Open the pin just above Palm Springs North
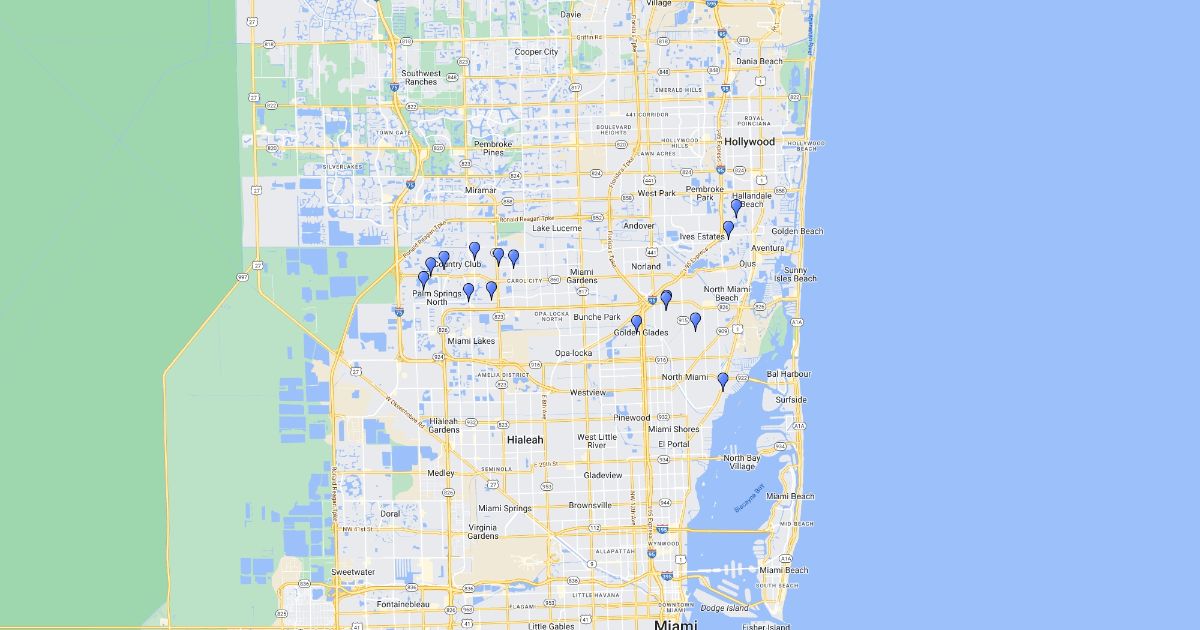Screen dimensions: 1200x630 (423, 279)
